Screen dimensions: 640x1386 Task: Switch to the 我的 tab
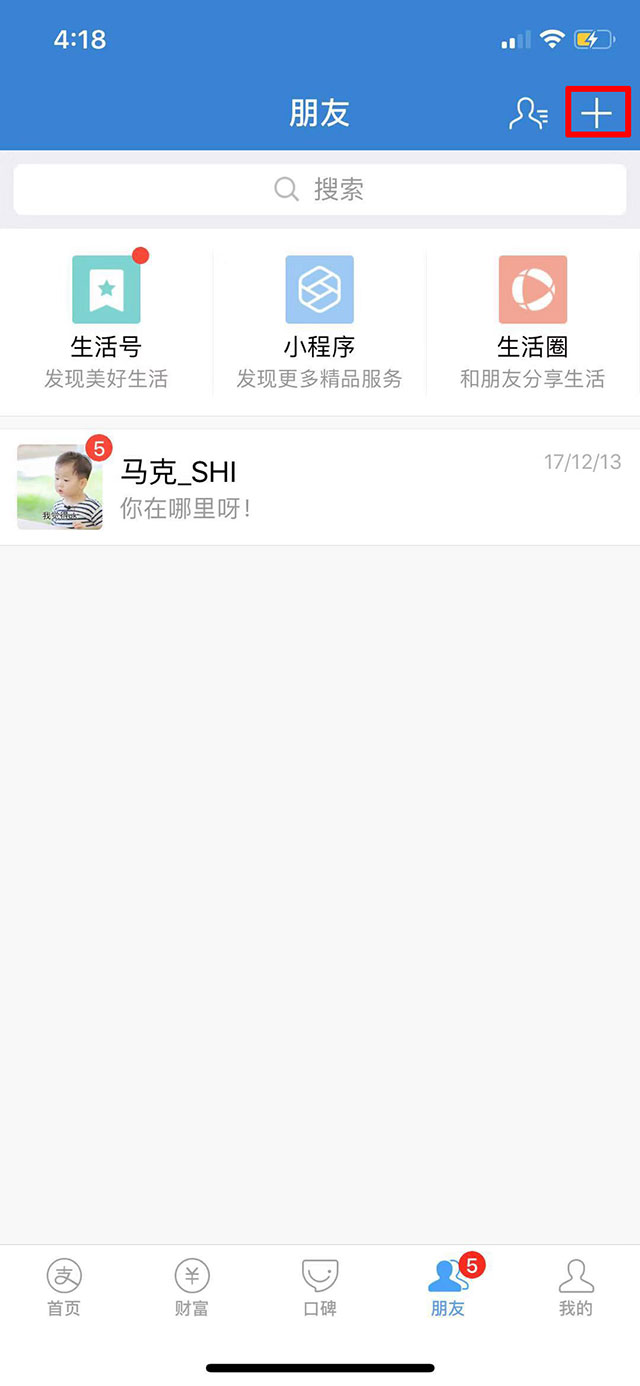click(576, 1287)
